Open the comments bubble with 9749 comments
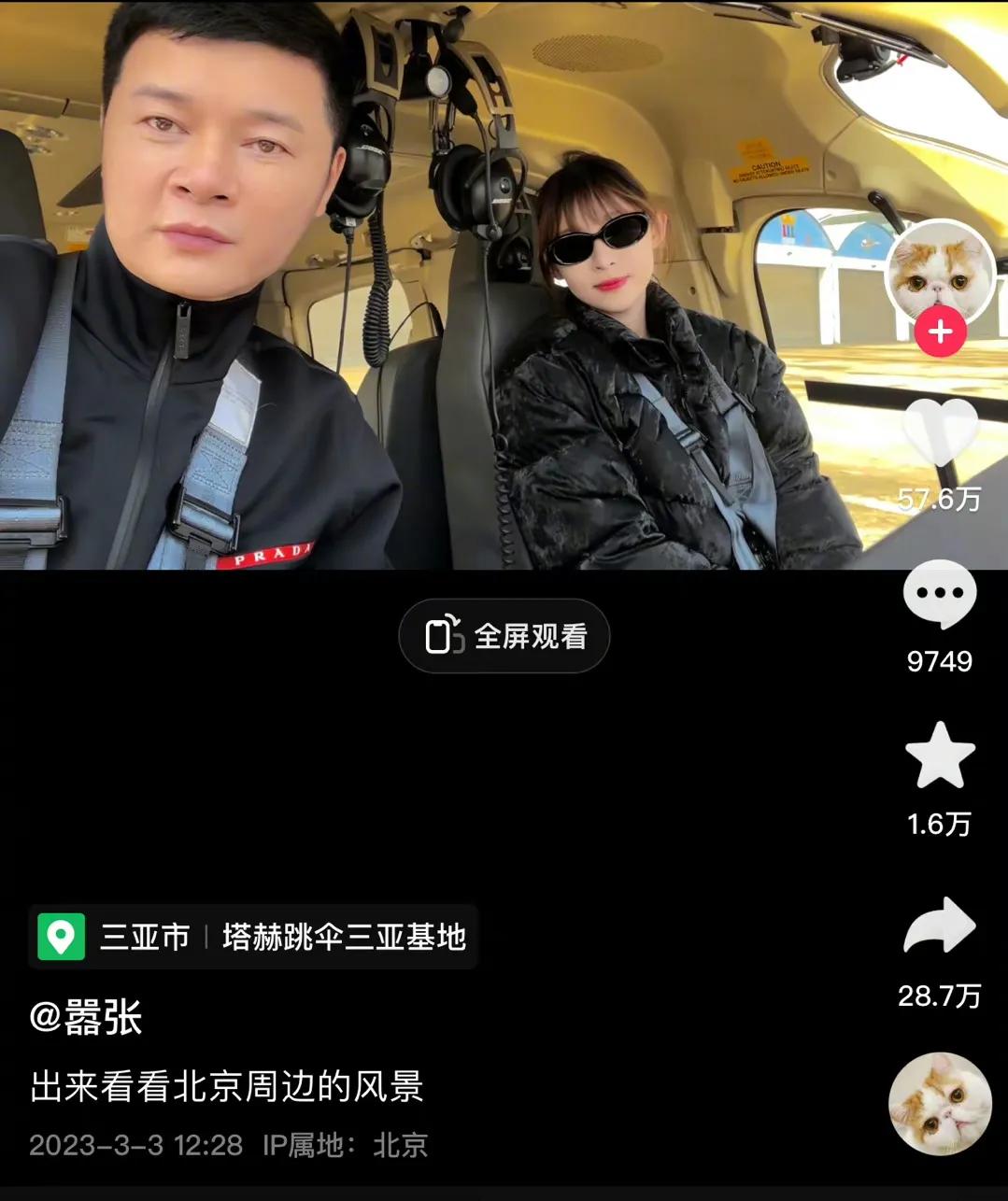The width and height of the screenshot is (1008, 1201). [x=940, y=595]
